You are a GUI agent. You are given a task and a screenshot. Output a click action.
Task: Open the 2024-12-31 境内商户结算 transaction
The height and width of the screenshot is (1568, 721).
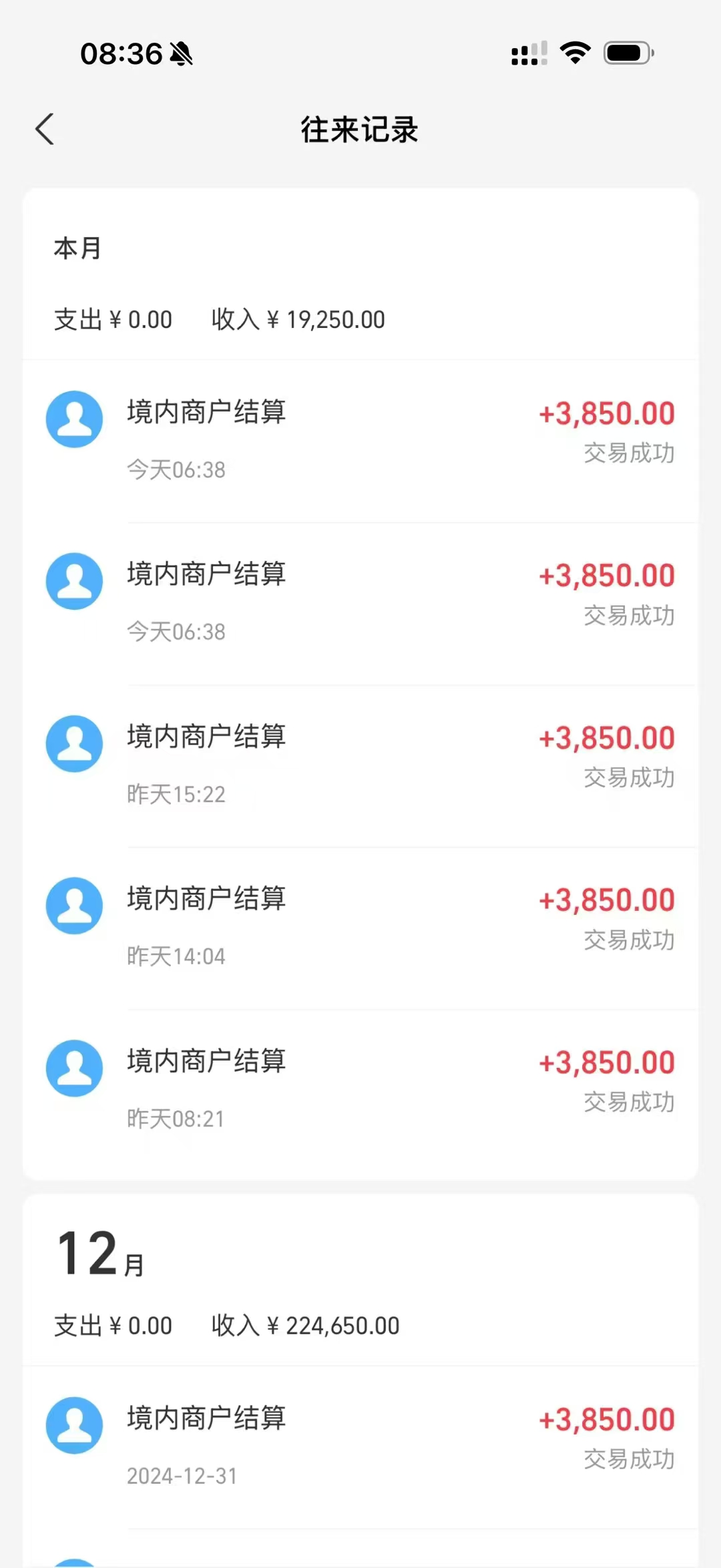tap(360, 1445)
